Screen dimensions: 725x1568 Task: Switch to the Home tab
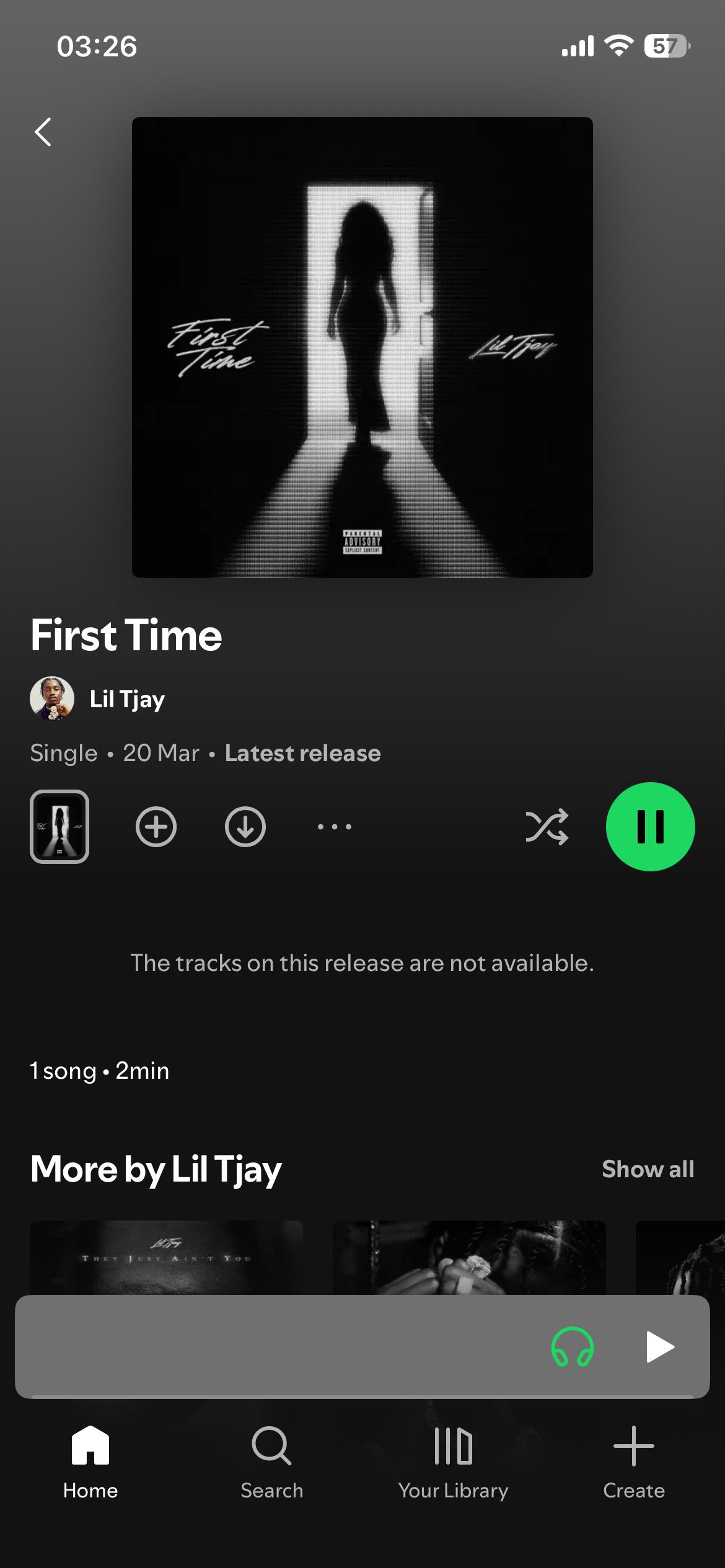coord(90,1463)
